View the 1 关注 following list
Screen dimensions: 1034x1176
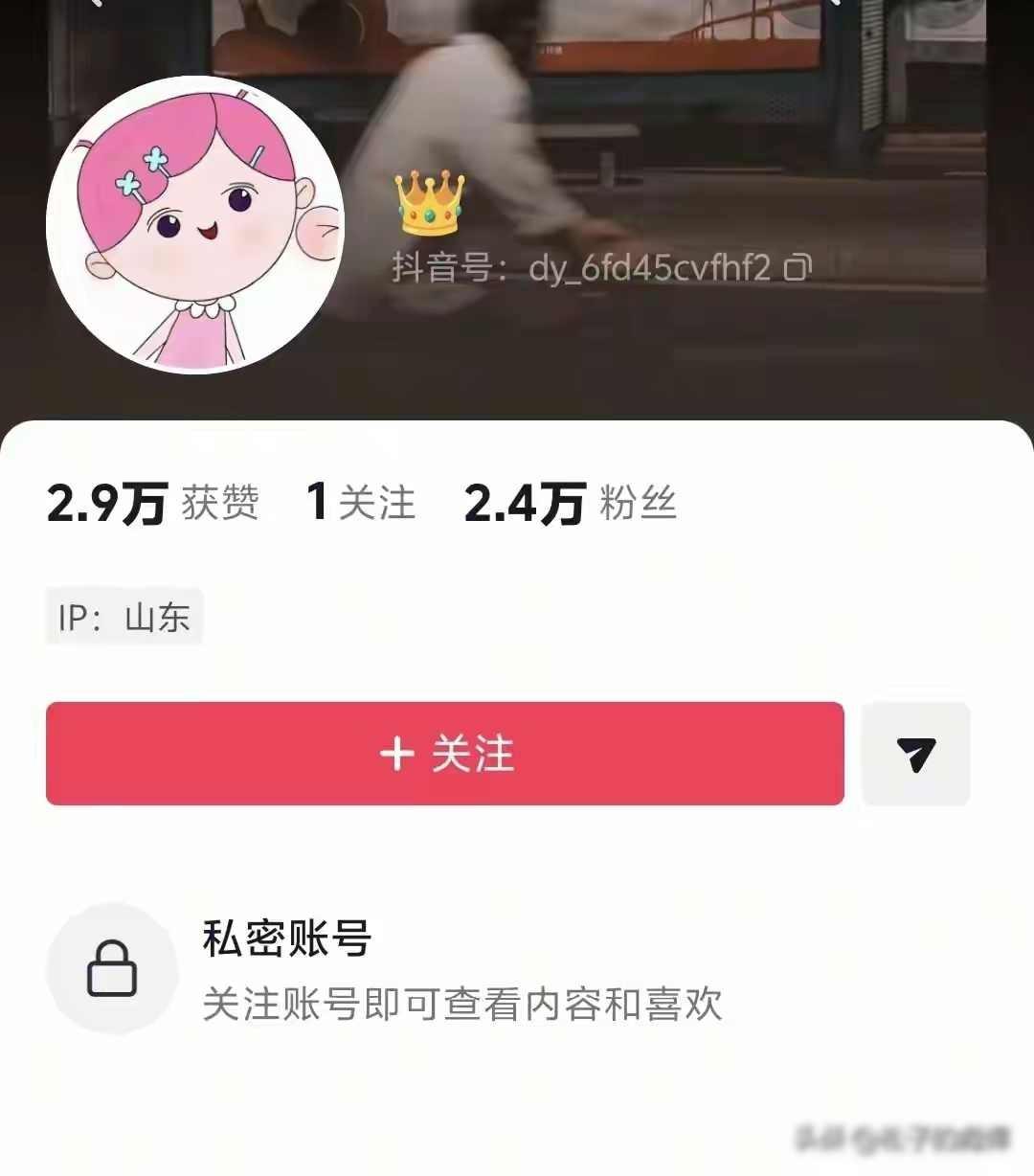coord(361,503)
